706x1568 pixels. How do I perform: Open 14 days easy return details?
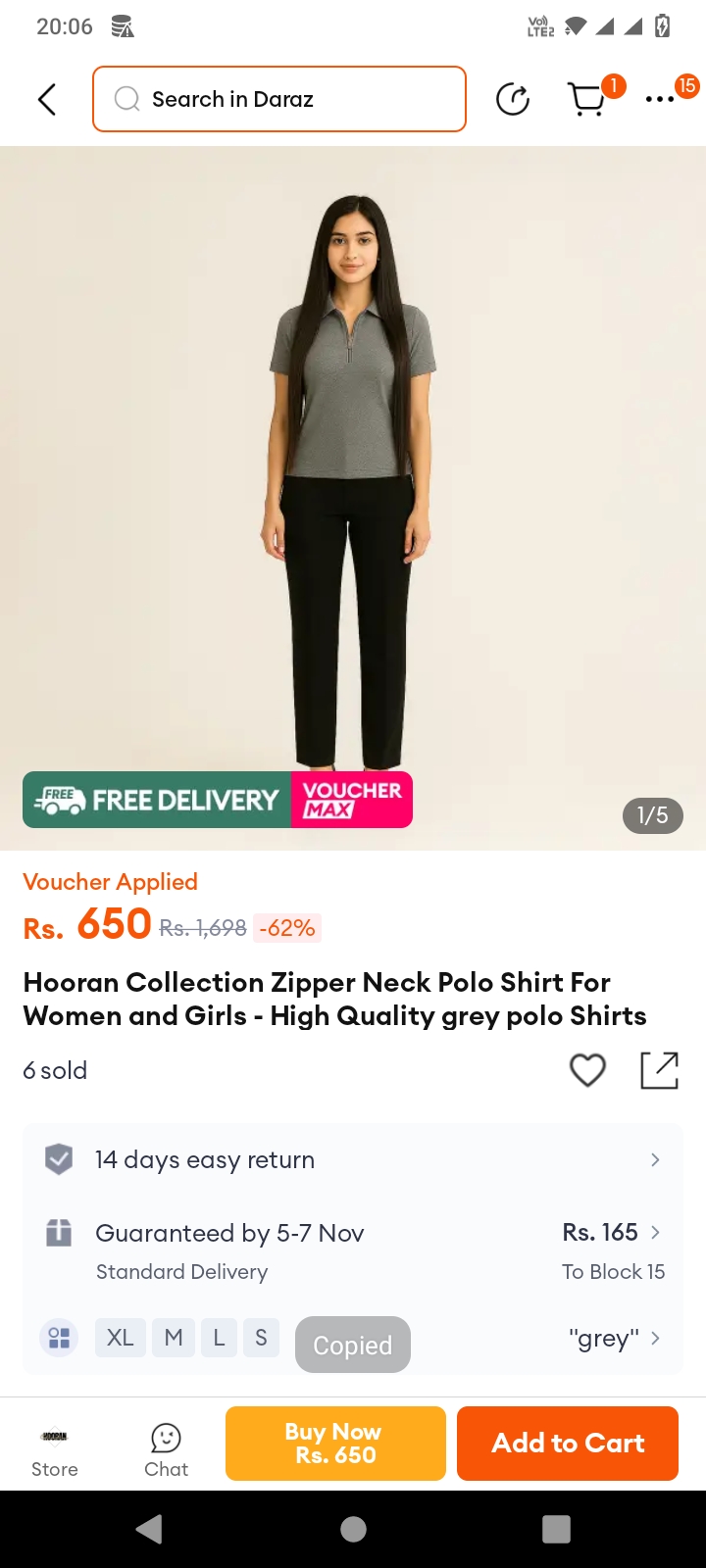(353, 1159)
